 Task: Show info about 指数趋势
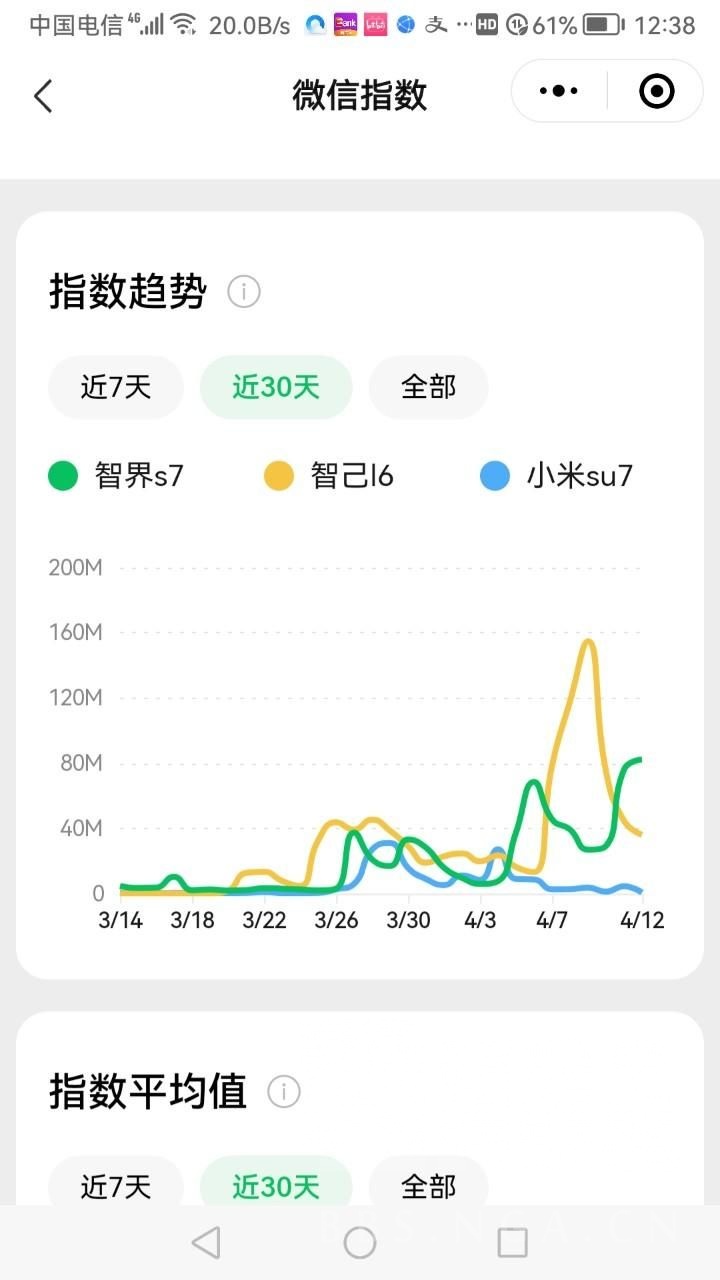point(244,292)
